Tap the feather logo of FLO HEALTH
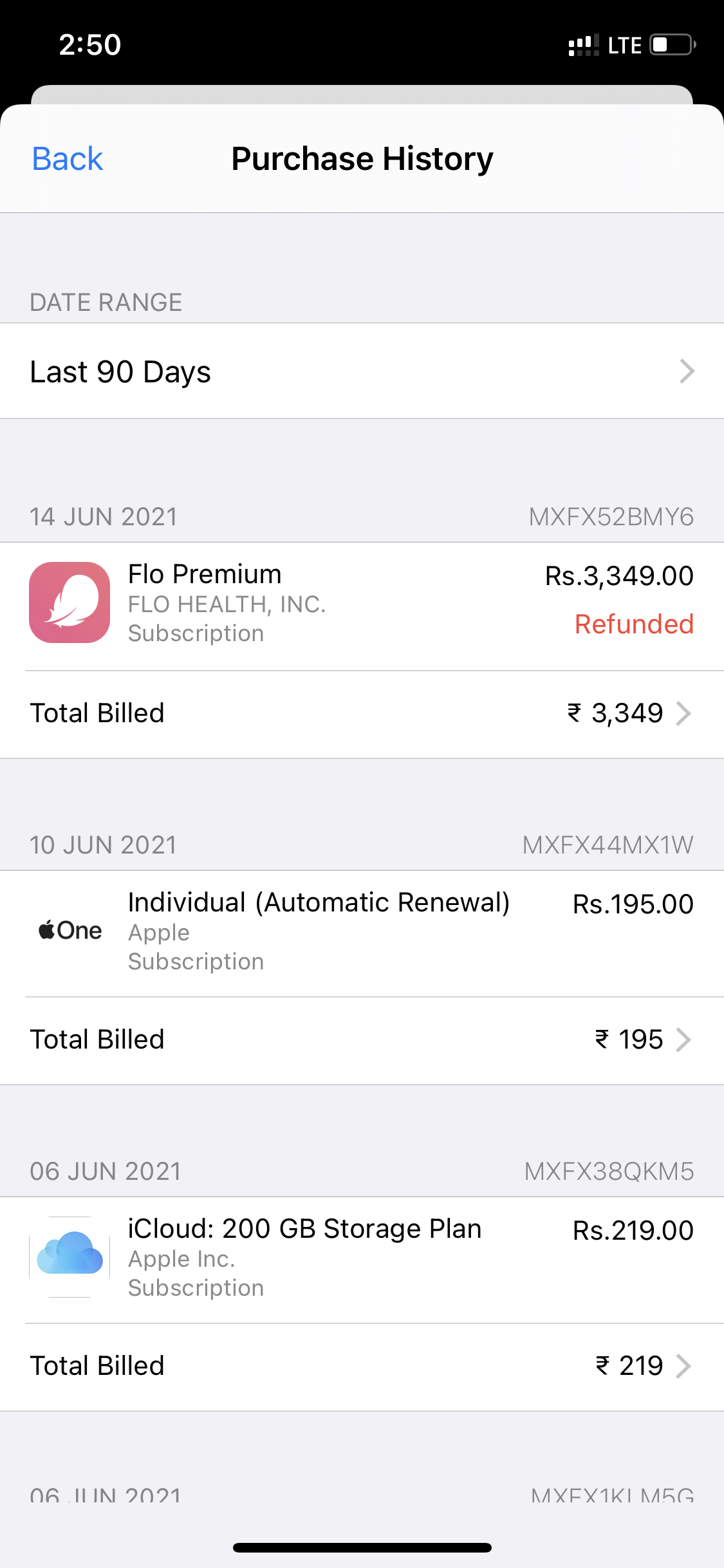Image resolution: width=724 pixels, height=1568 pixels. pos(69,603)
